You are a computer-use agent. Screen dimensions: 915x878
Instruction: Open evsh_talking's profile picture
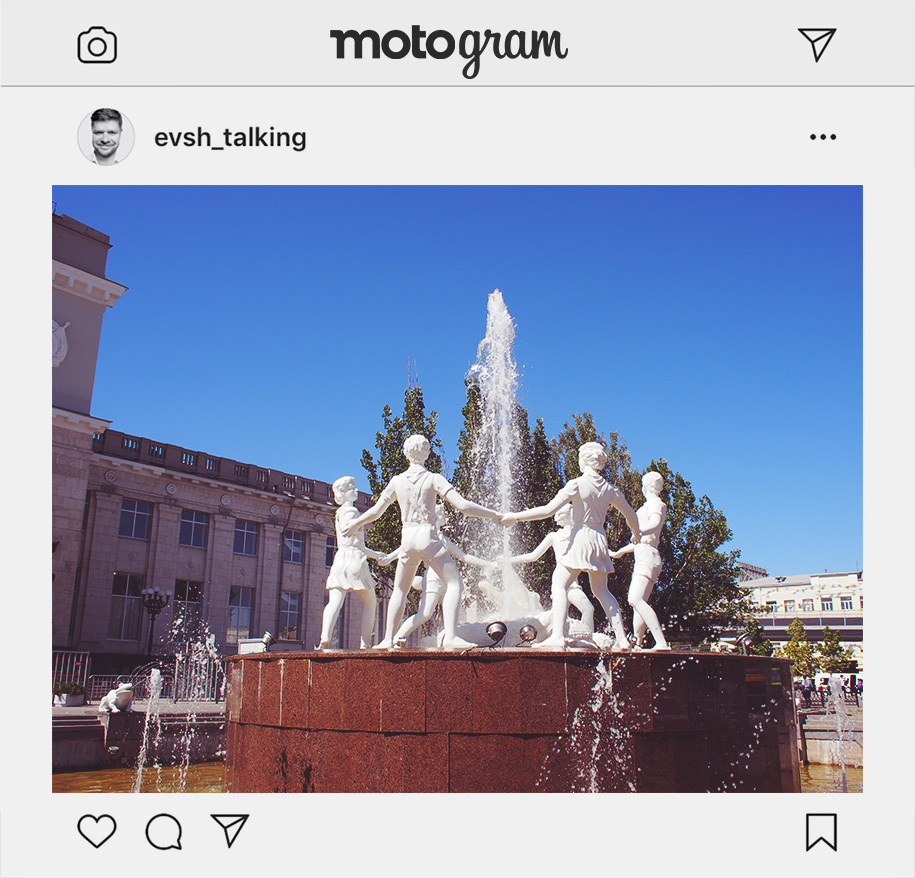click(x=106, y=137)
